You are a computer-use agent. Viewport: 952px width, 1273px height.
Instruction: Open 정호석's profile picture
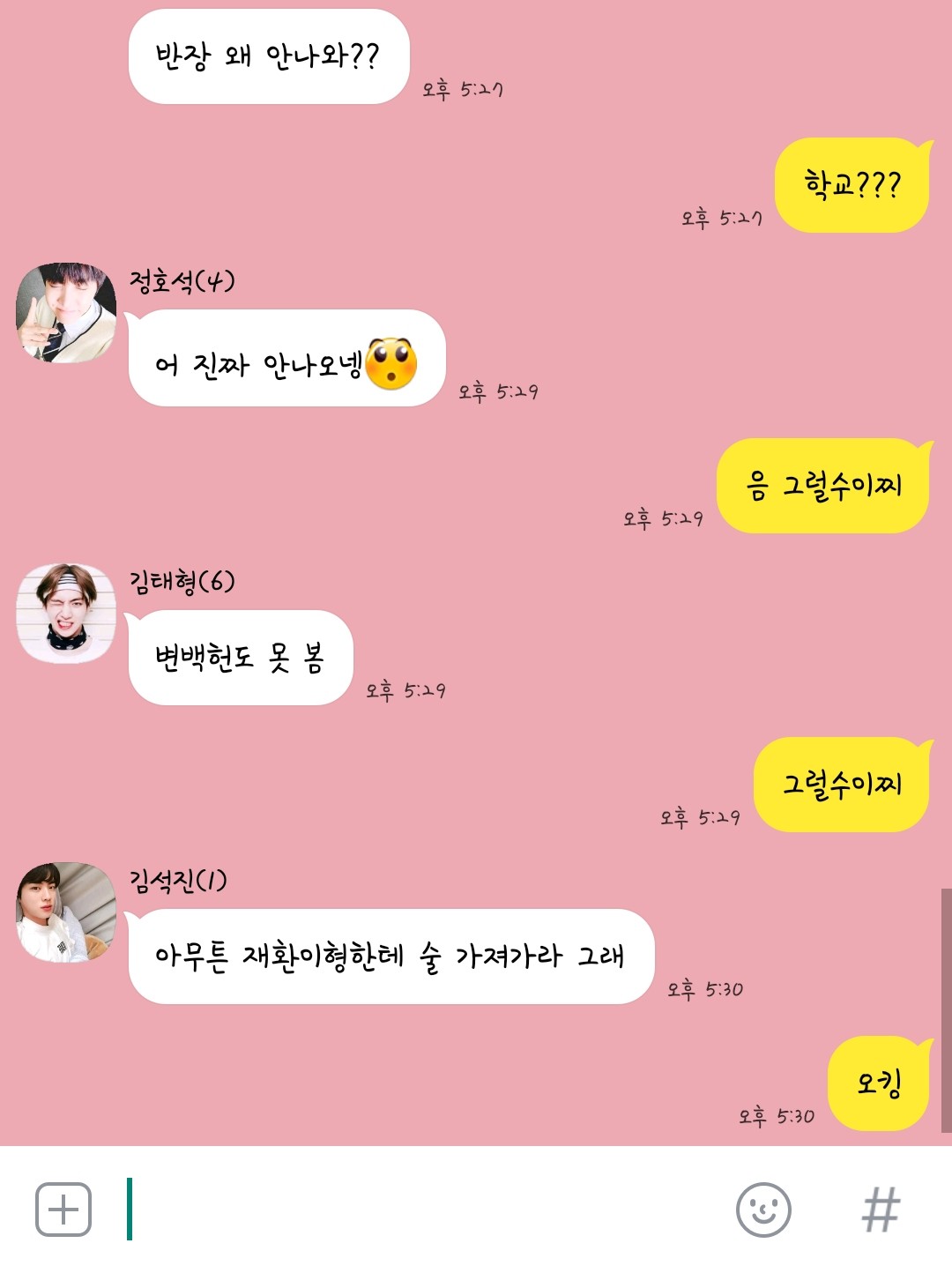66,313
